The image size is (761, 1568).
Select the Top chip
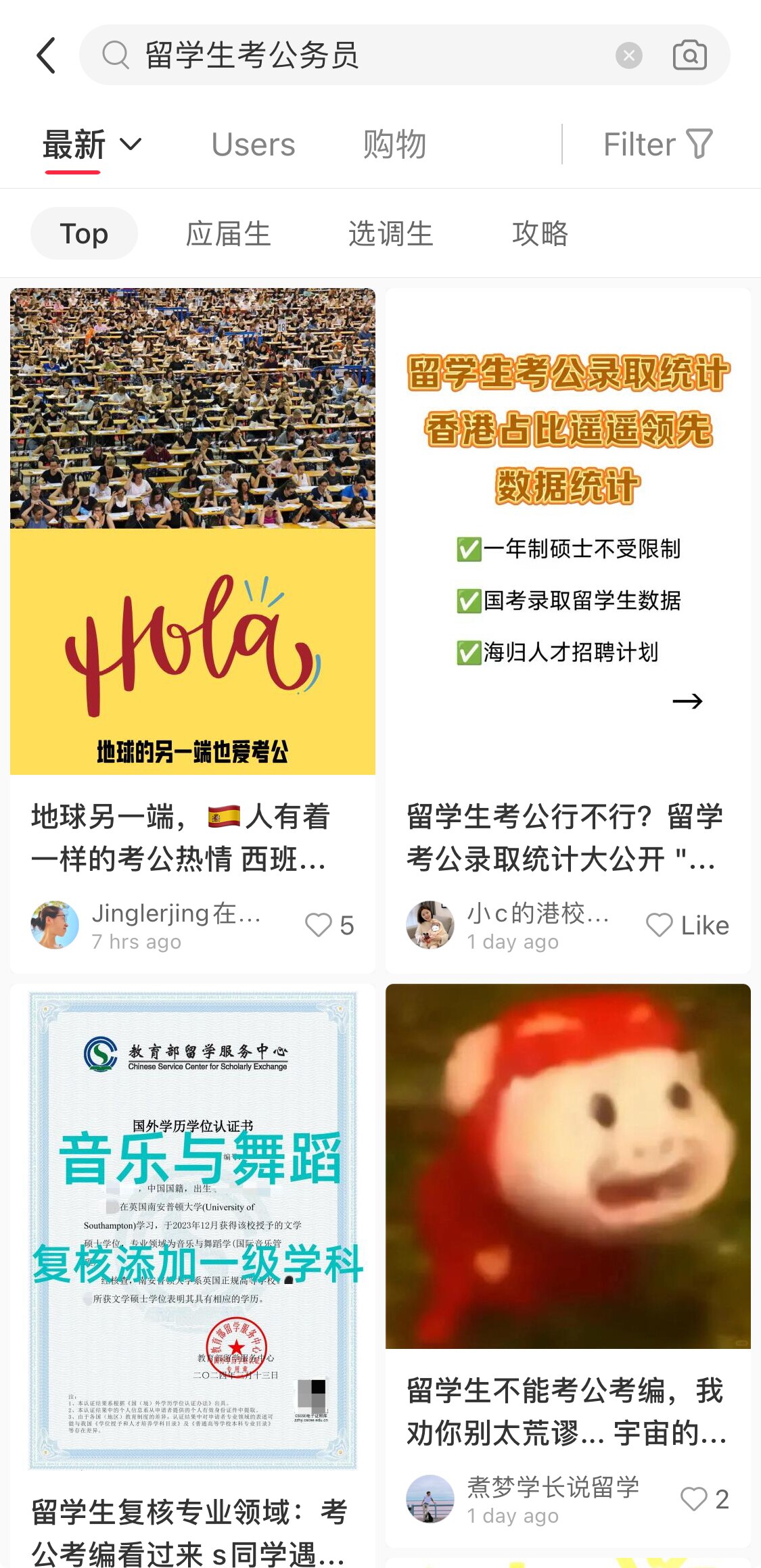84,234
